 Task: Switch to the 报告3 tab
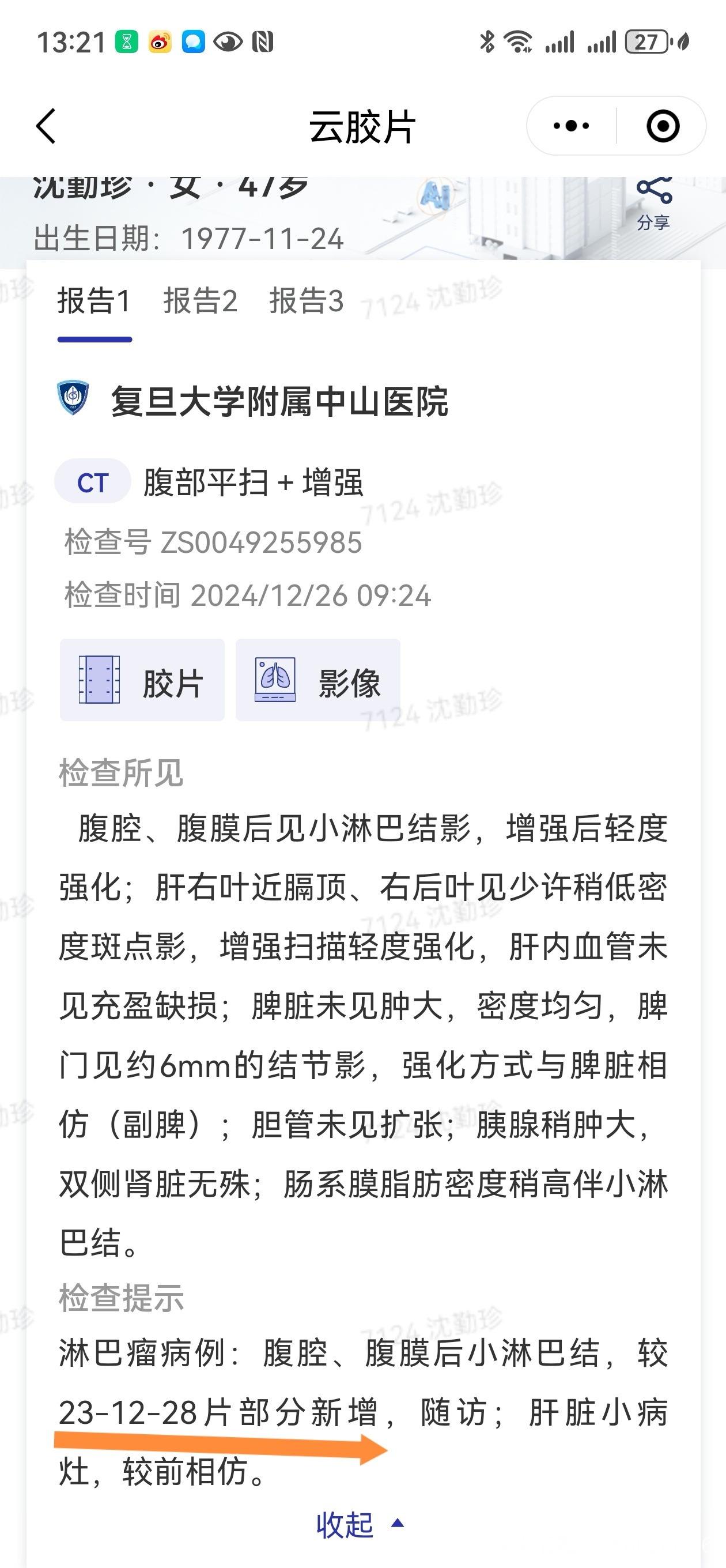click(x=306, y=301)
